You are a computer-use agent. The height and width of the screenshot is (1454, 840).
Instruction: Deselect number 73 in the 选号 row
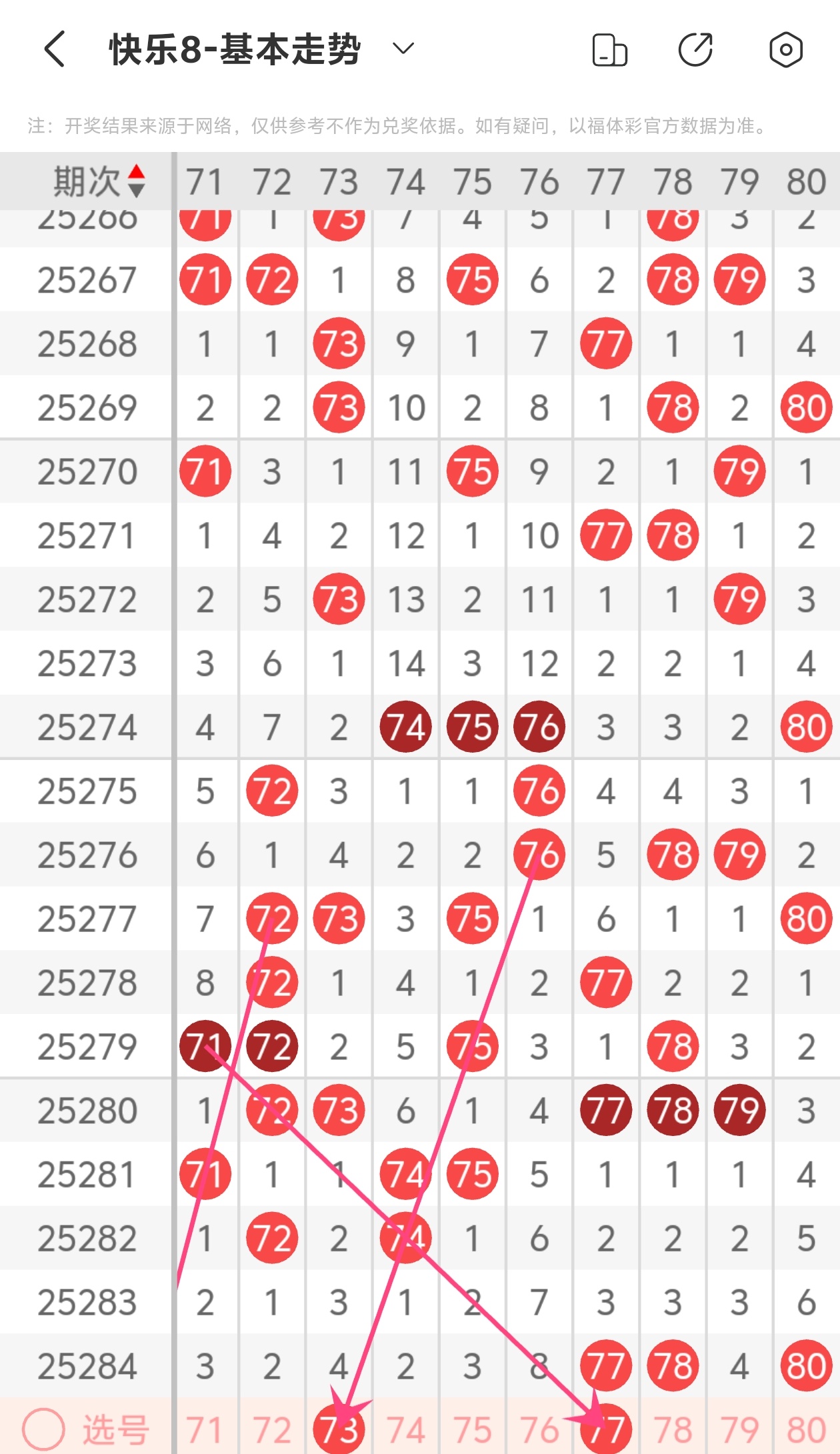pyautogui.click(x=339, y=1430)
